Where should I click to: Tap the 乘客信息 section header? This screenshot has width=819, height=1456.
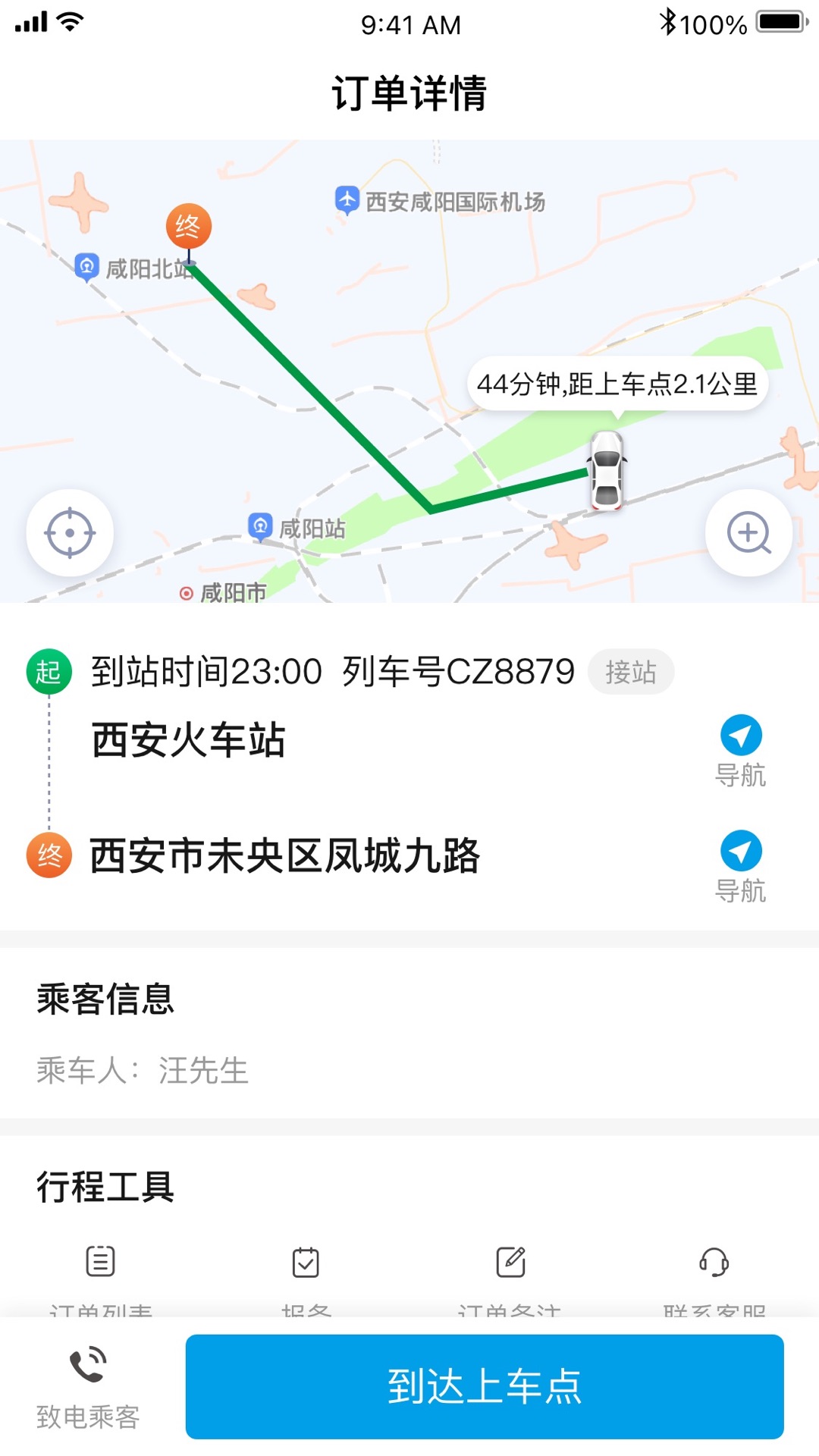coord(105,1001)
